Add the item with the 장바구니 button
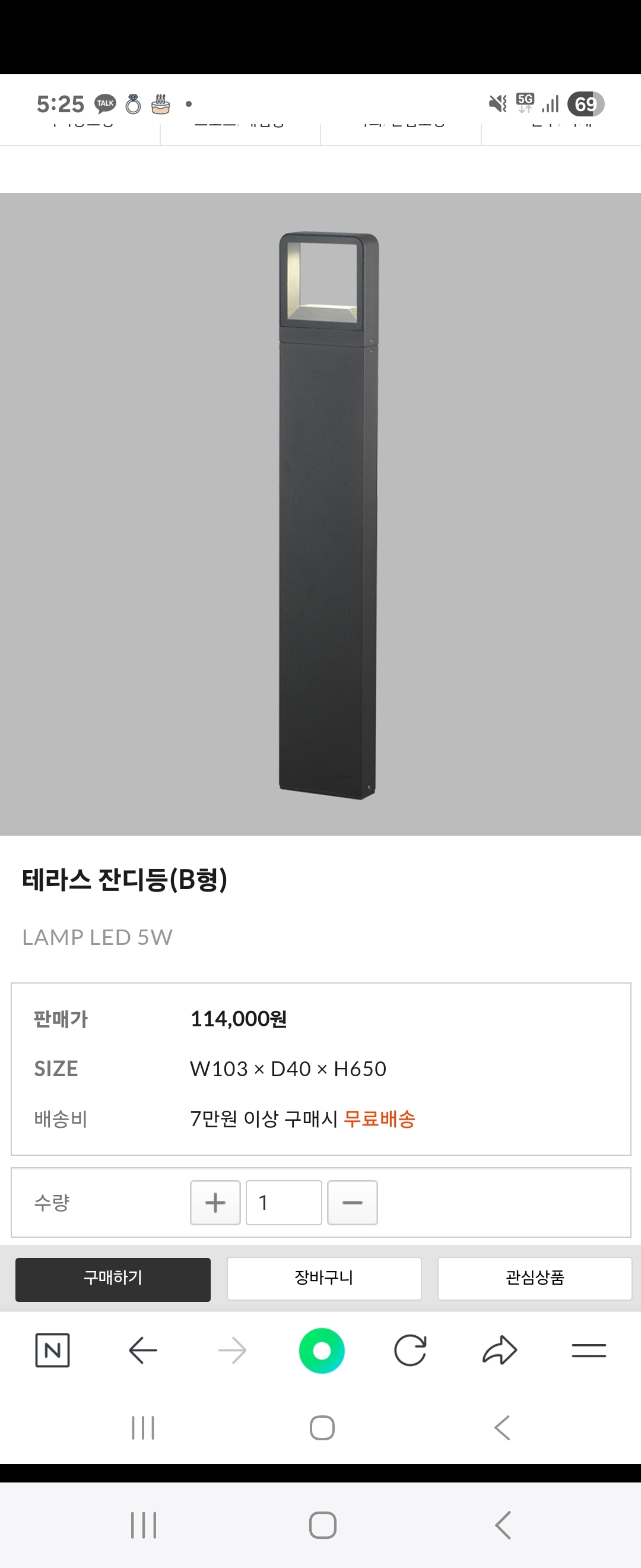641x1568 pixels. point(323,1279)
